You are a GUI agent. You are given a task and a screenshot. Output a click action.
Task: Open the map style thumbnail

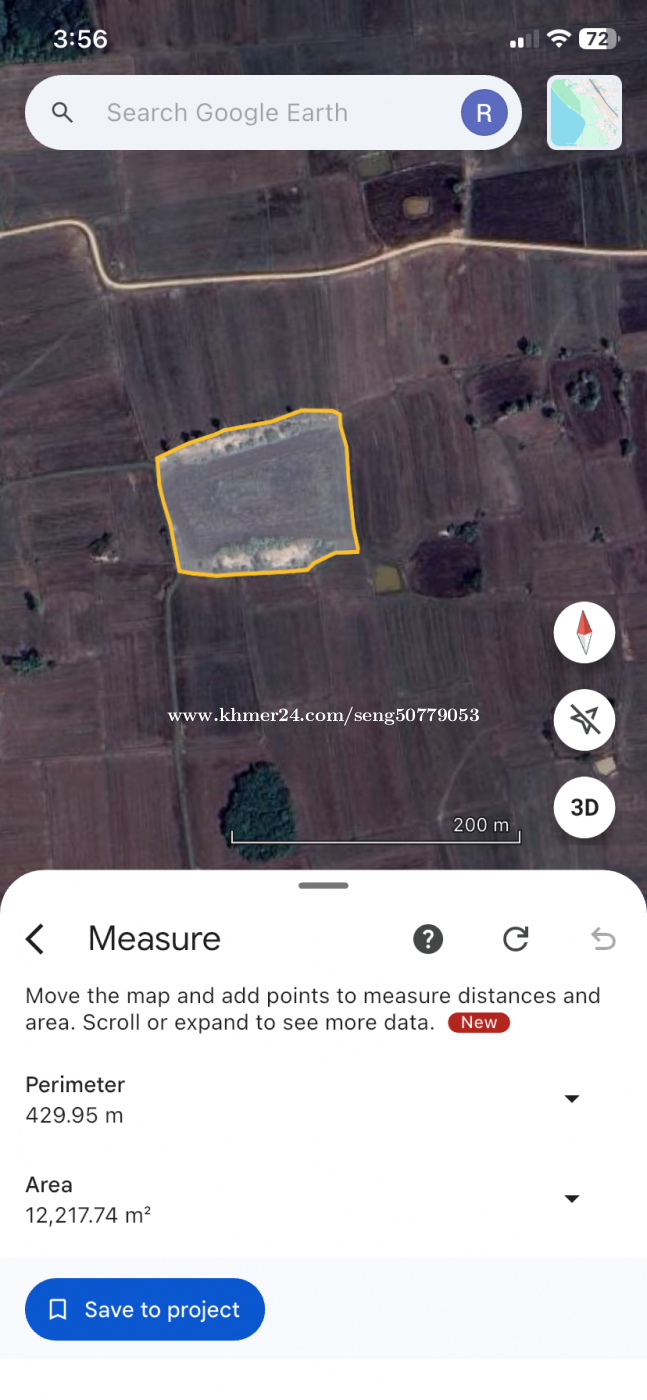[x=585, y=113]
